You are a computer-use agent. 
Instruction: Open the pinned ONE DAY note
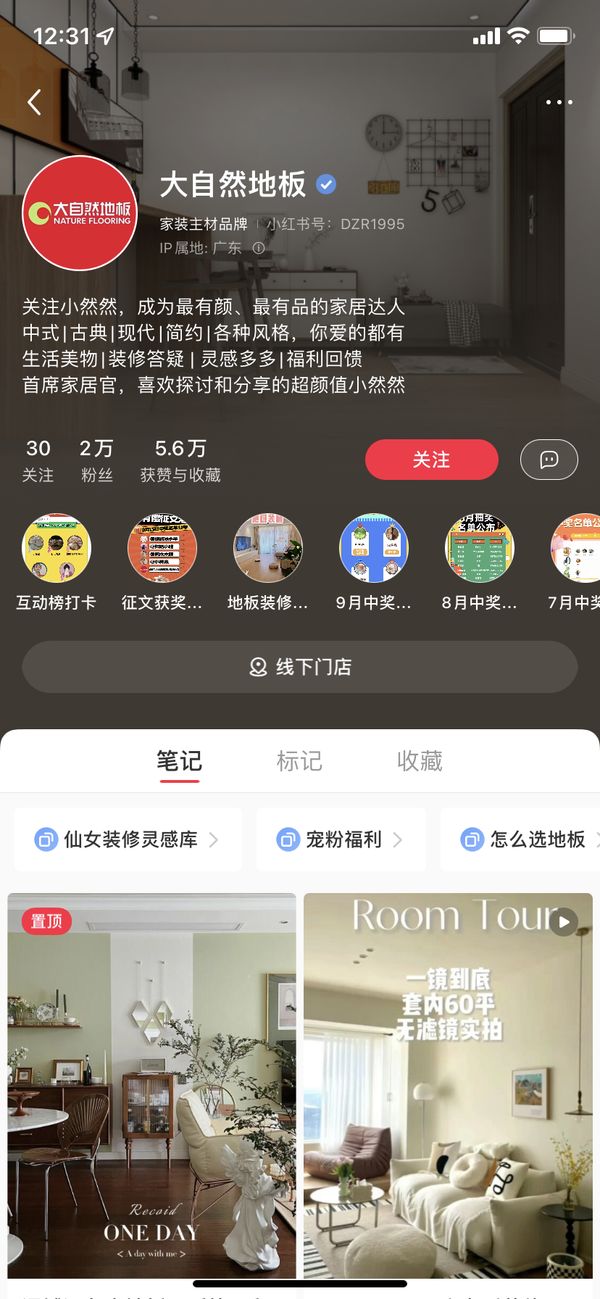(152, 1085)
